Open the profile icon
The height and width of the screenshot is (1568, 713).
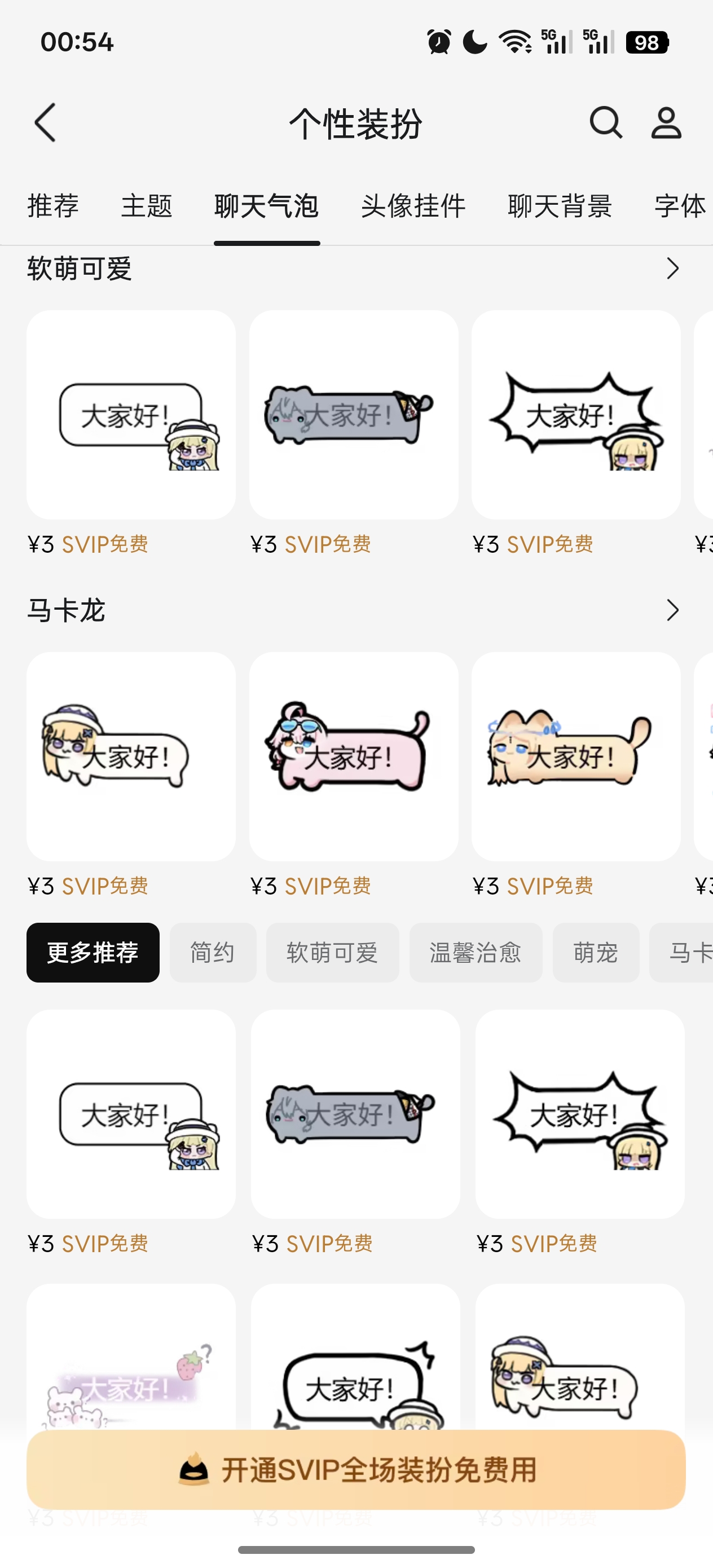[666, 122]
